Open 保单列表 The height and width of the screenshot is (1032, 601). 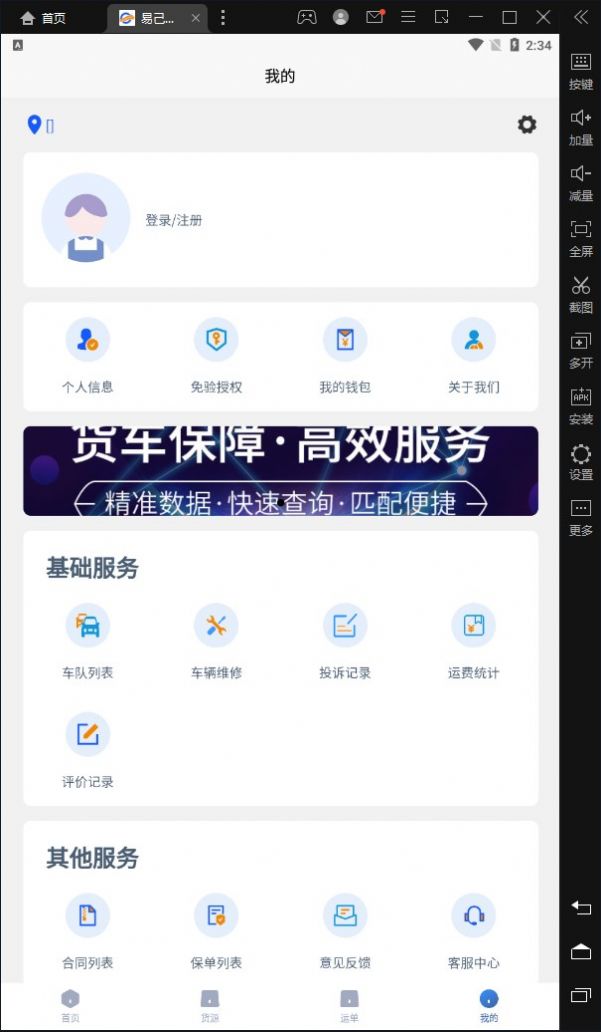click(216, 928)
